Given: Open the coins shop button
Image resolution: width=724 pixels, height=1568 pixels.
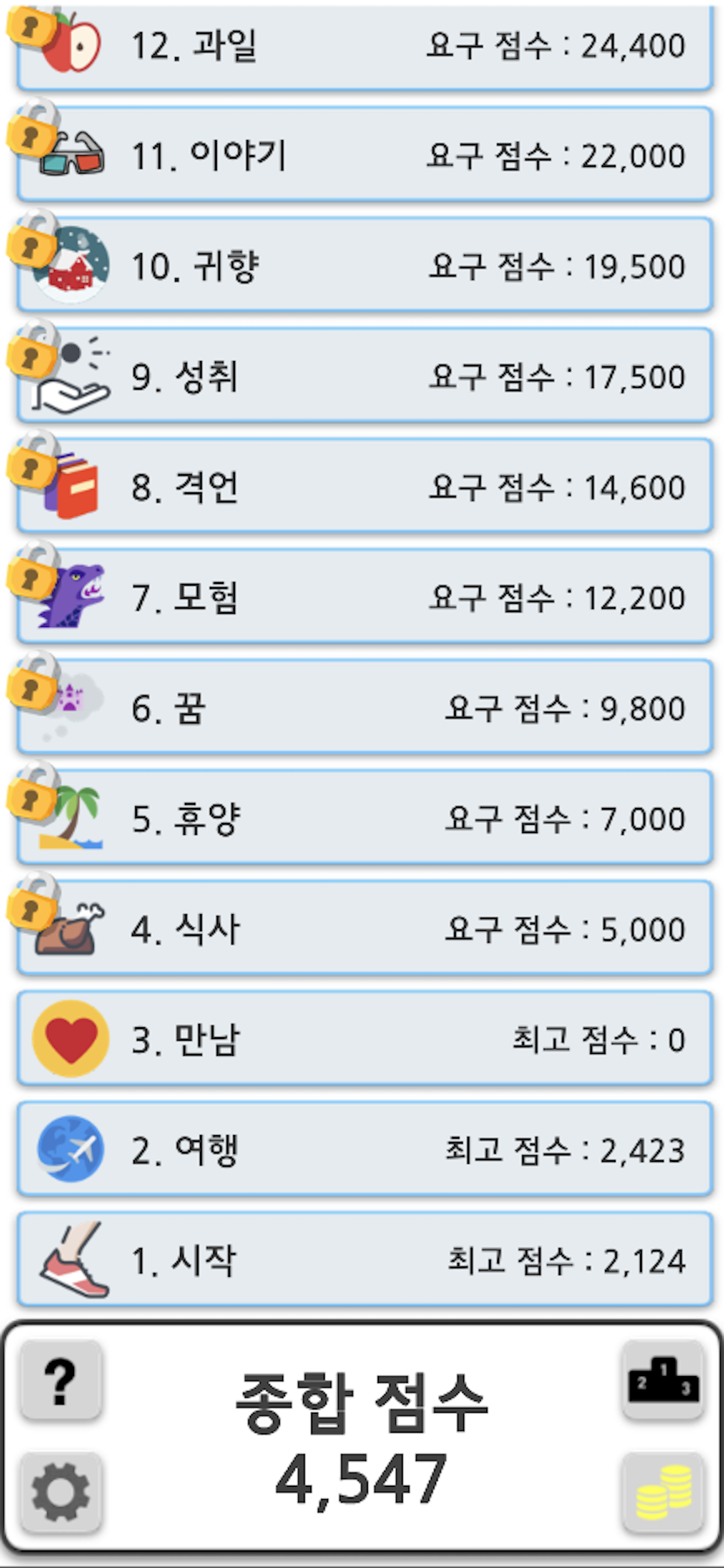Looking at the screenshot, I should coord(663,1492).
